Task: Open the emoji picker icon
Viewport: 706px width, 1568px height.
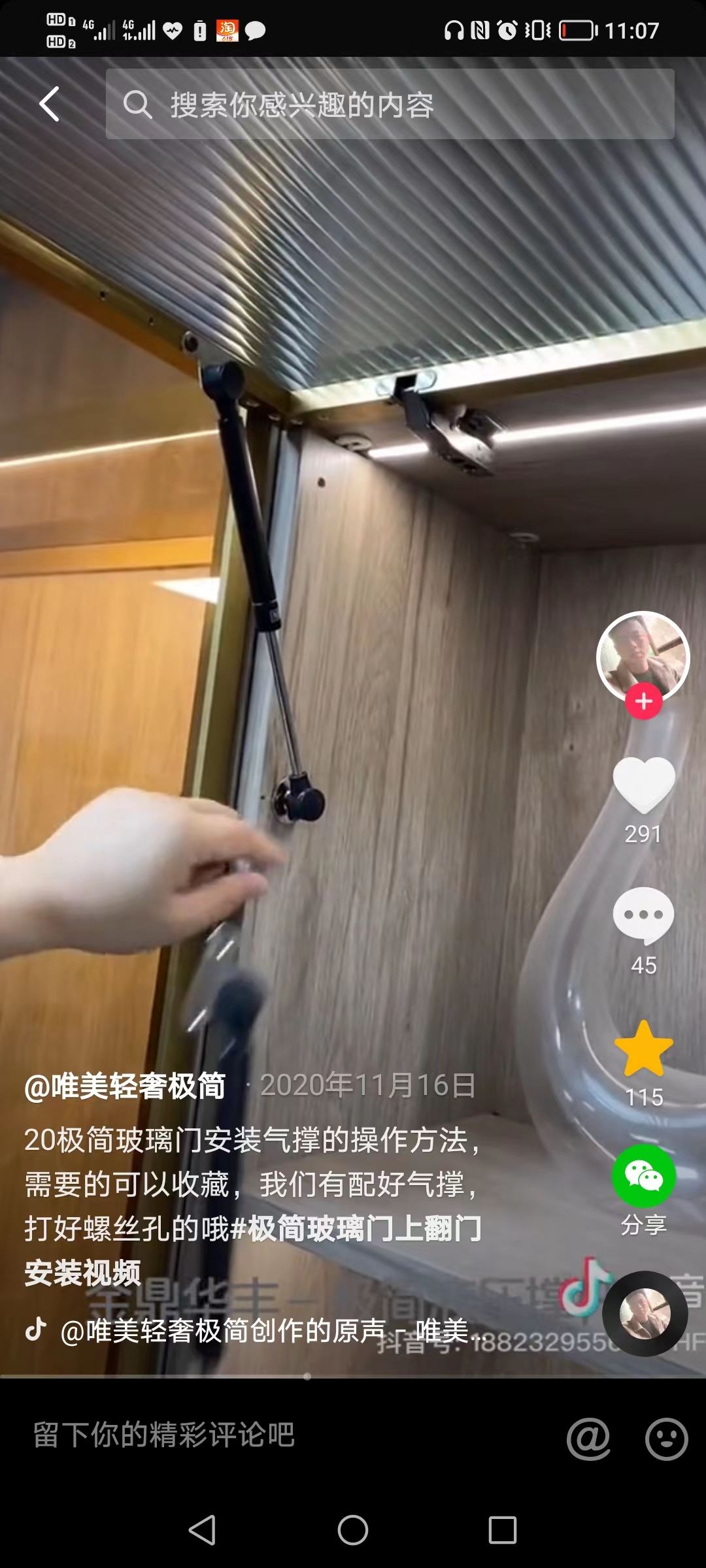Action: coord(666,1438)
